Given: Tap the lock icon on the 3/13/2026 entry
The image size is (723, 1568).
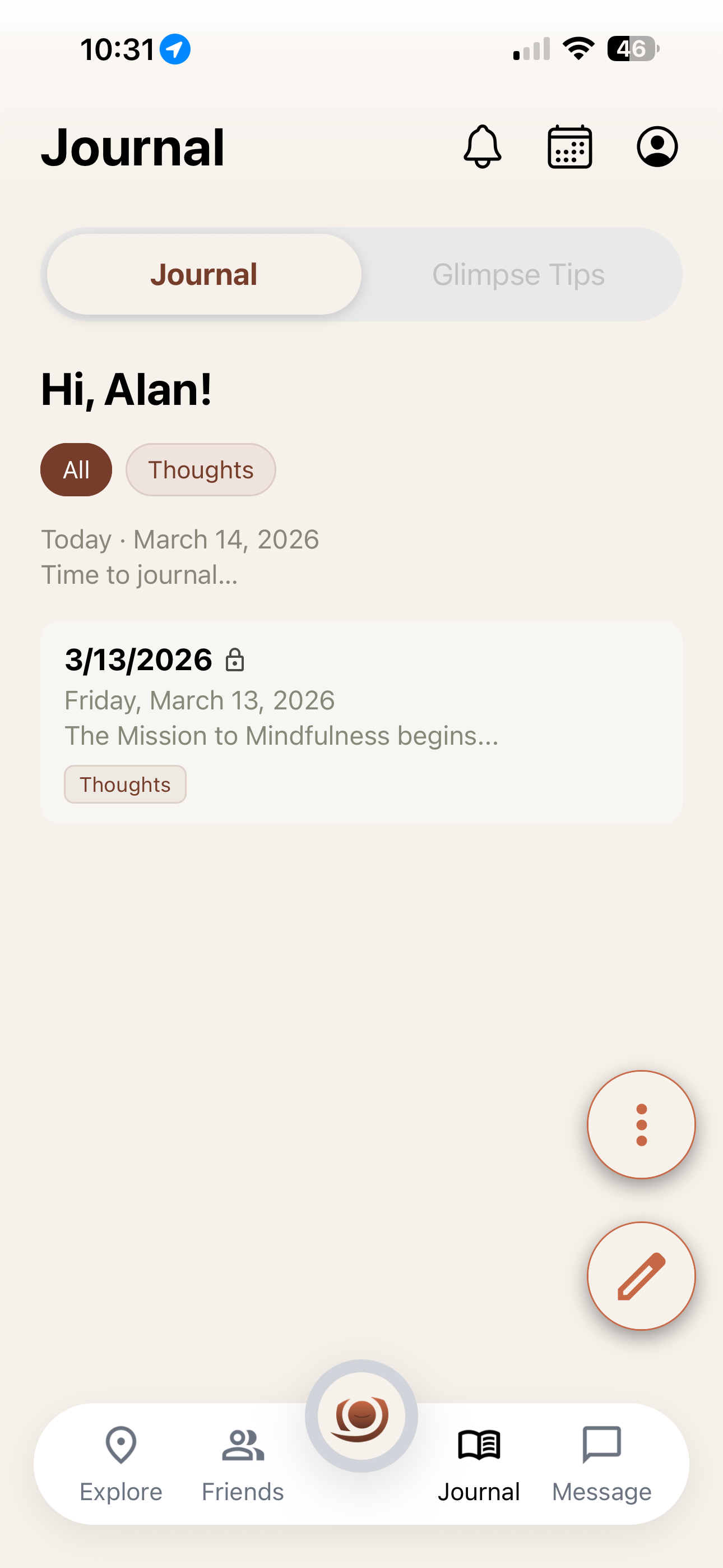Looking at the screenshot, I should point(235,660).
